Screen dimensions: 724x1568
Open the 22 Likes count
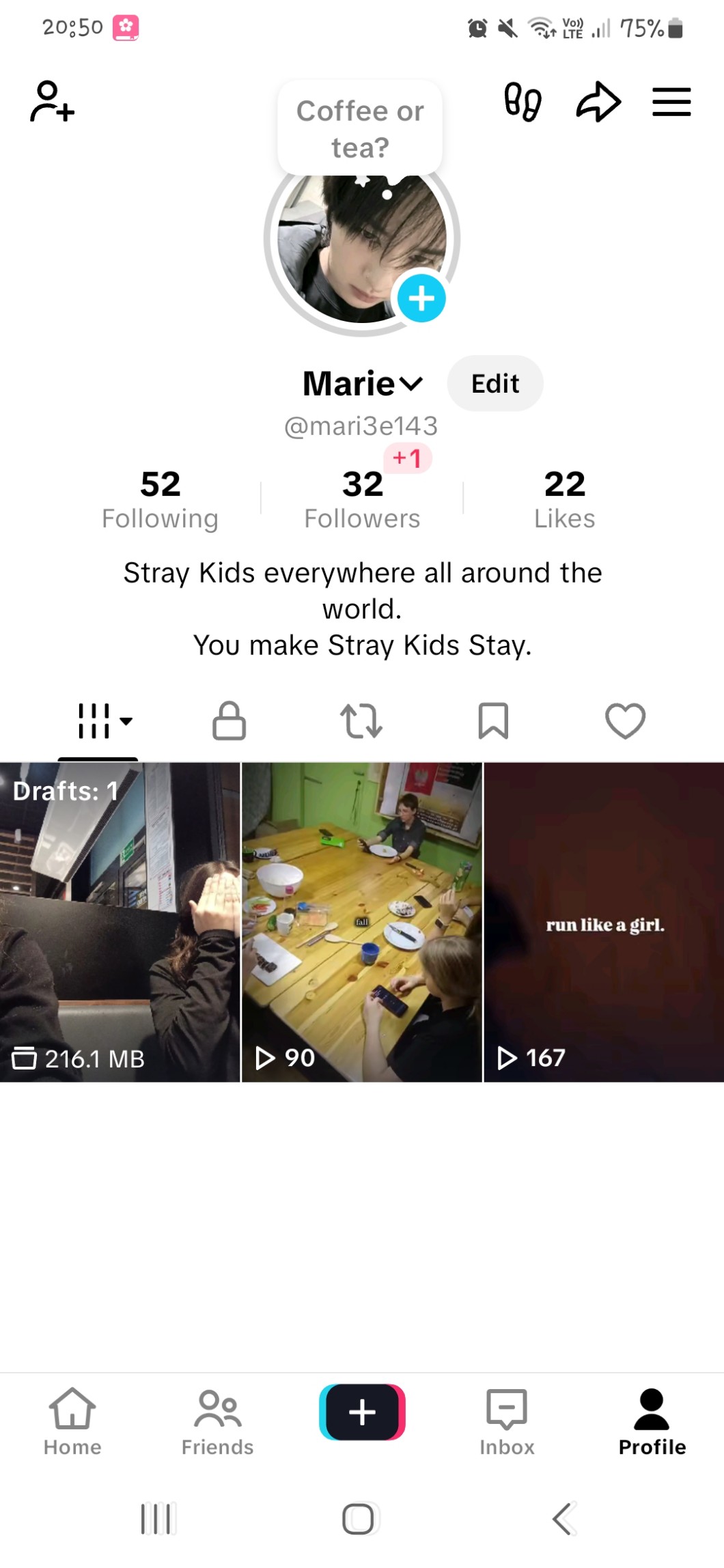(x=564, y=499)
